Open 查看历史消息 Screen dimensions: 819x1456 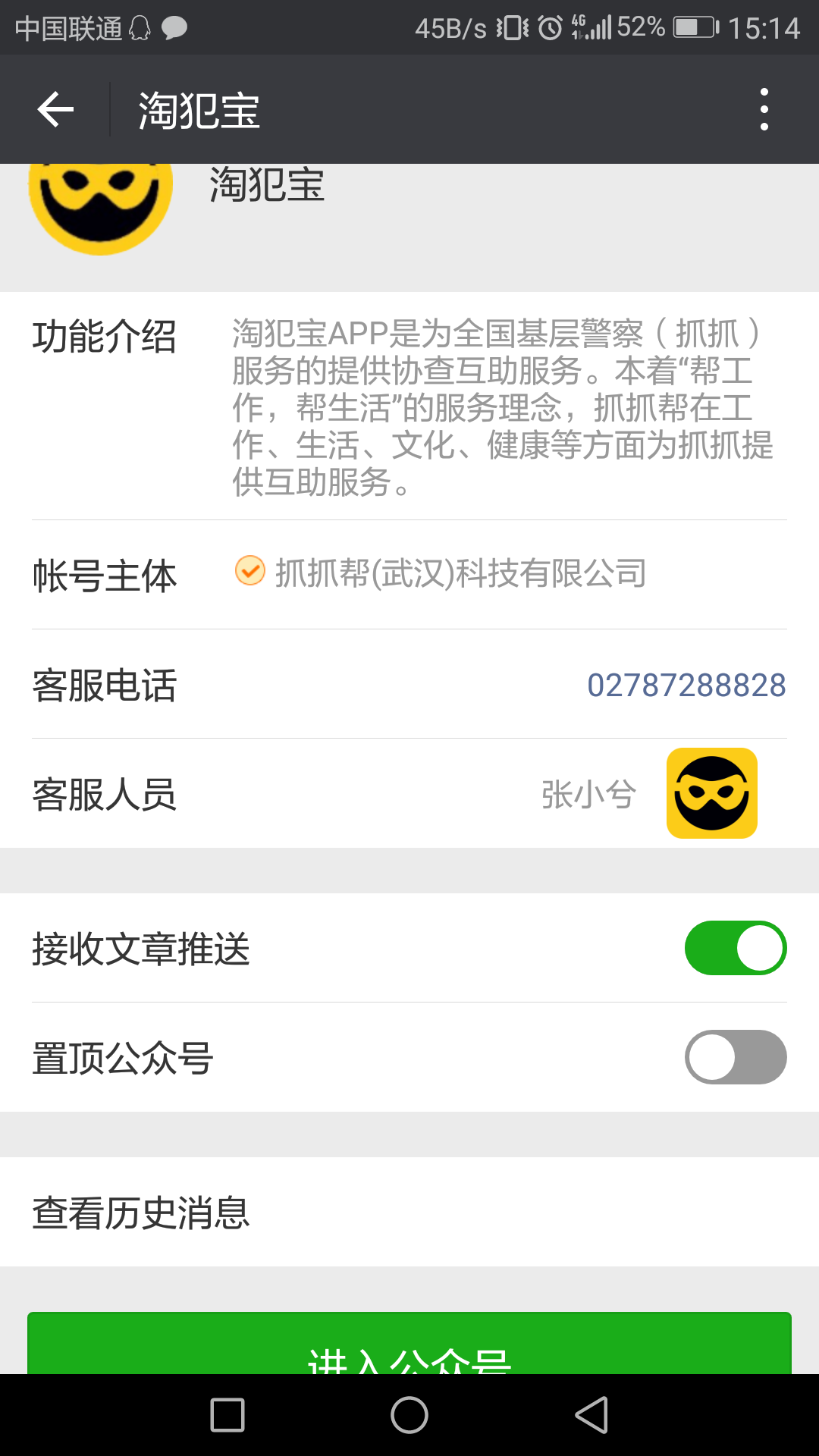point(409,1212)
